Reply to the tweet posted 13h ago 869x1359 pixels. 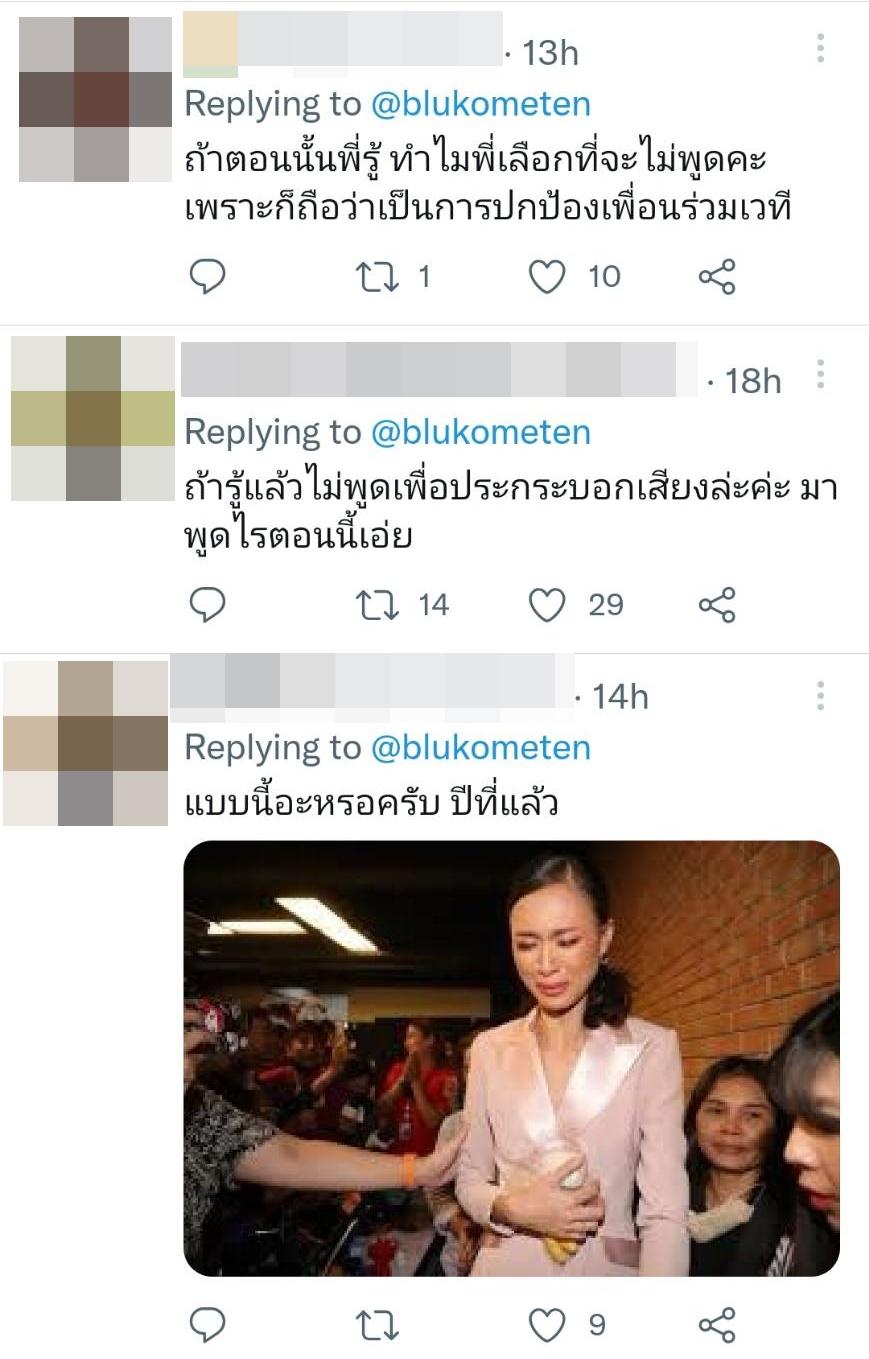point(207,276)
